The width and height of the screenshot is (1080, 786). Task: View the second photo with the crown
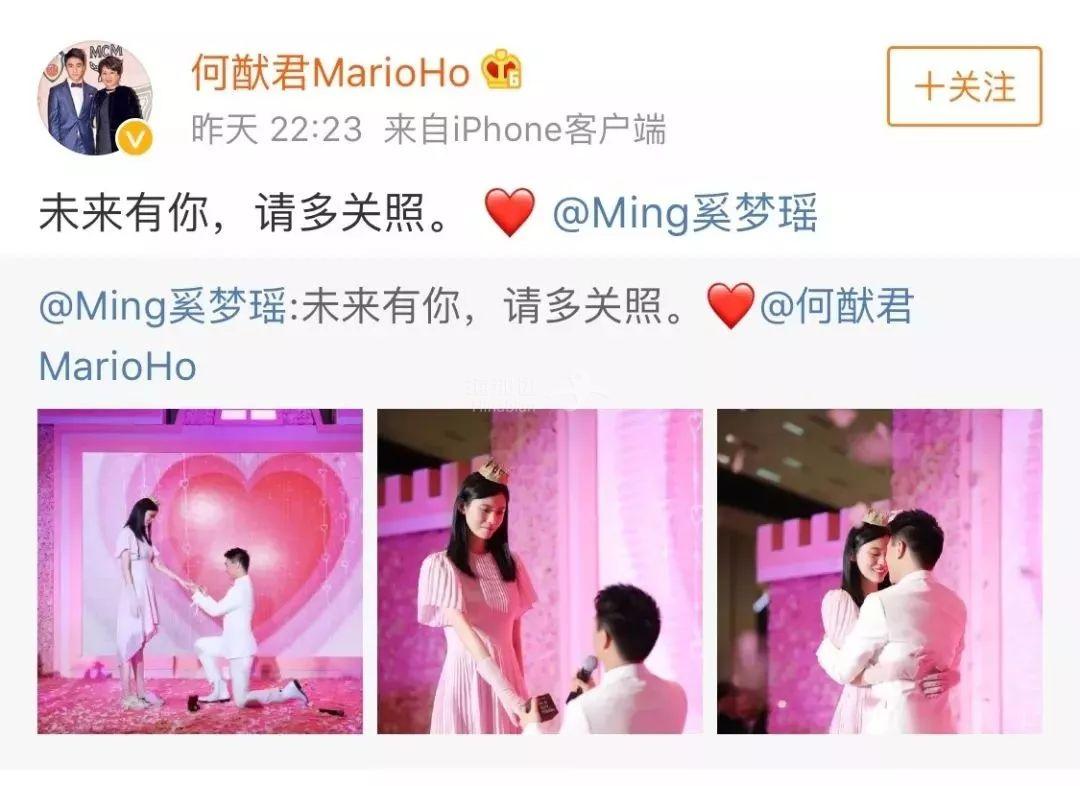click(x=539, y=571)
